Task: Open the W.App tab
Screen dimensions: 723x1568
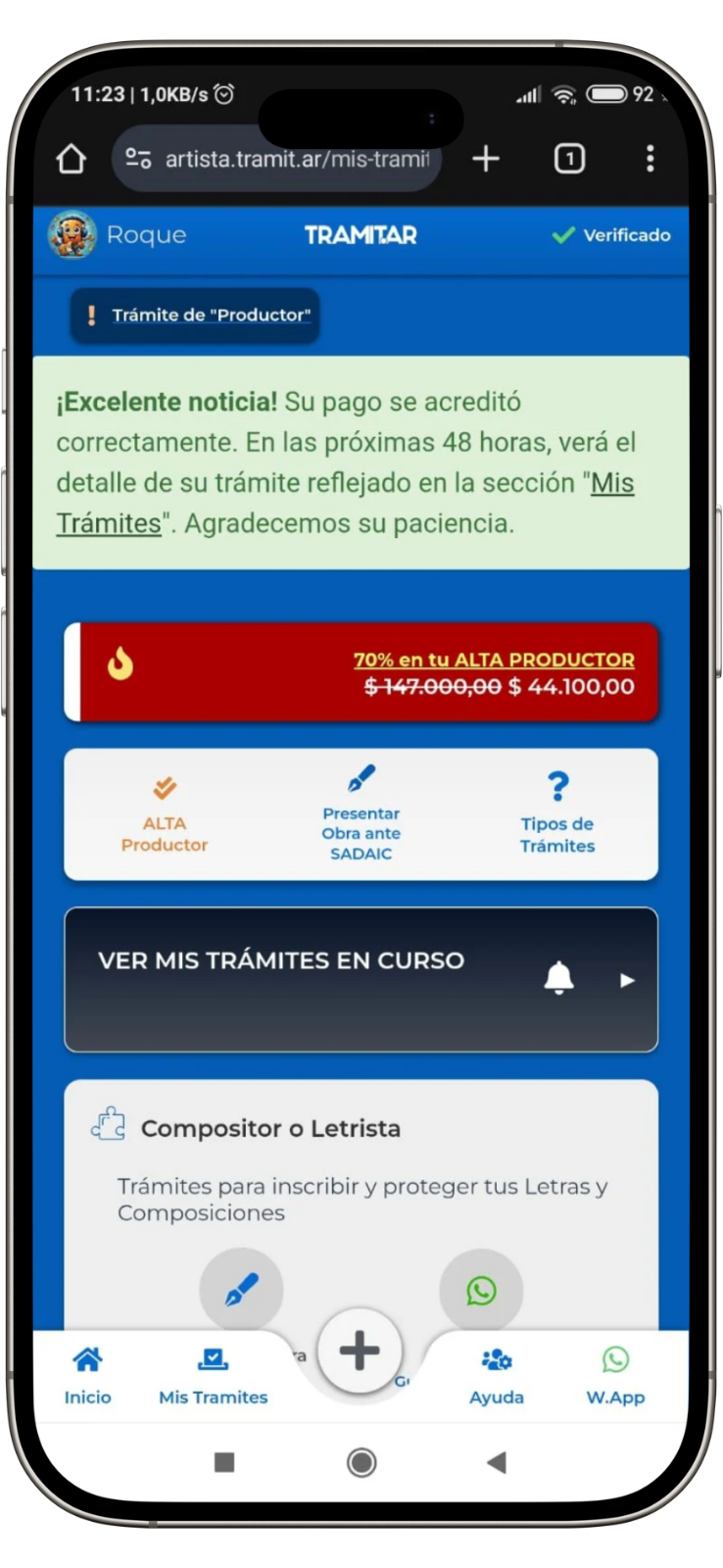Action: coord(615,1376)
